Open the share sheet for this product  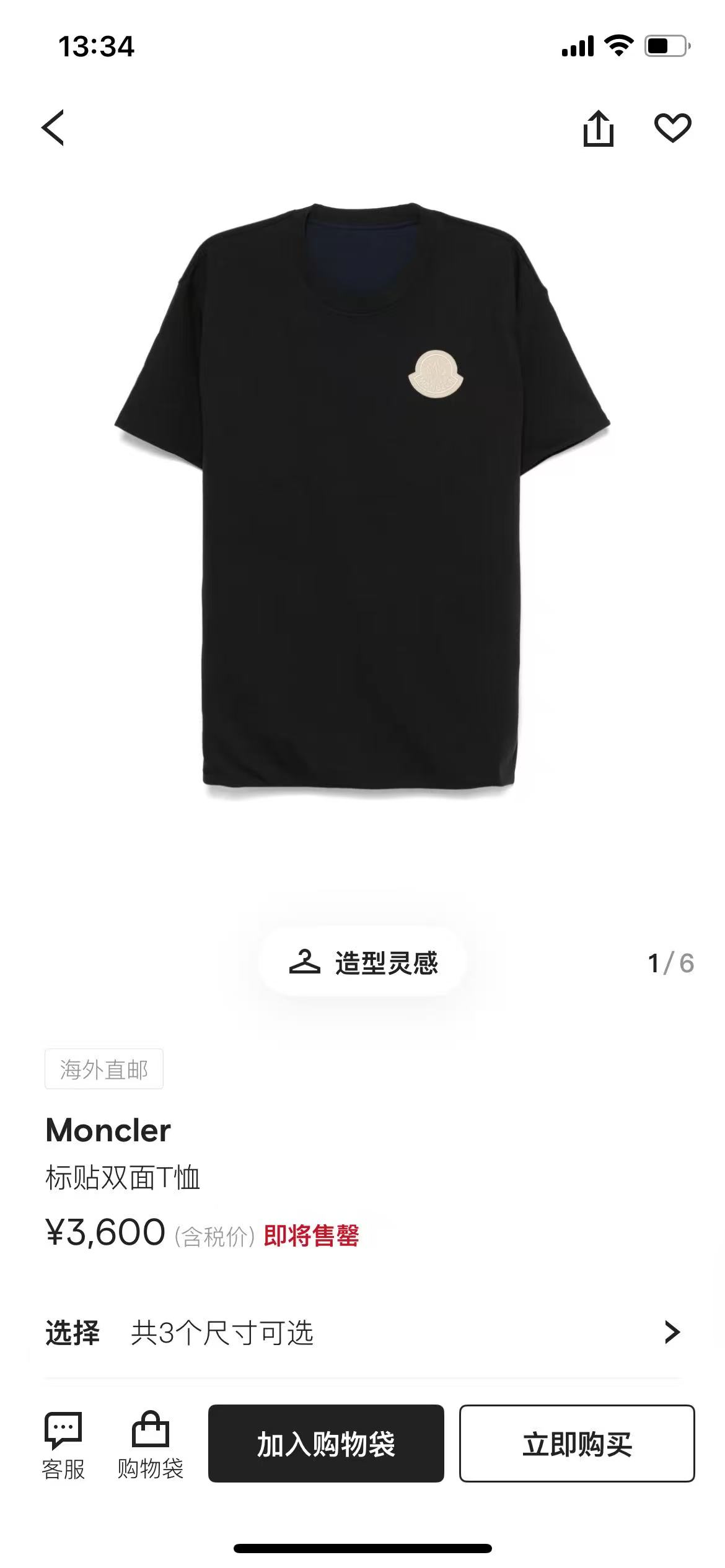point(600,128)
